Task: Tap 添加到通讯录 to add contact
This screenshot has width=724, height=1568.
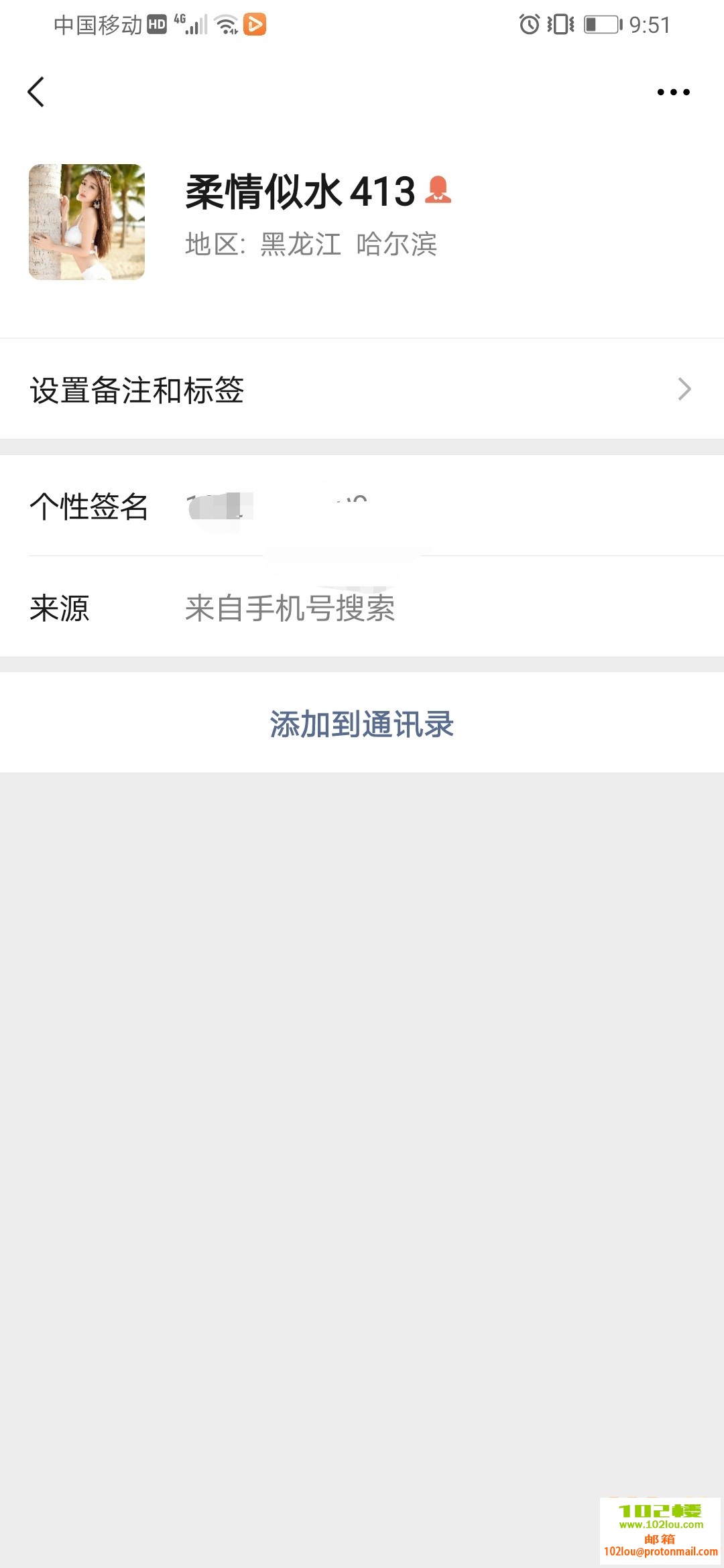Action: (362, 724)
